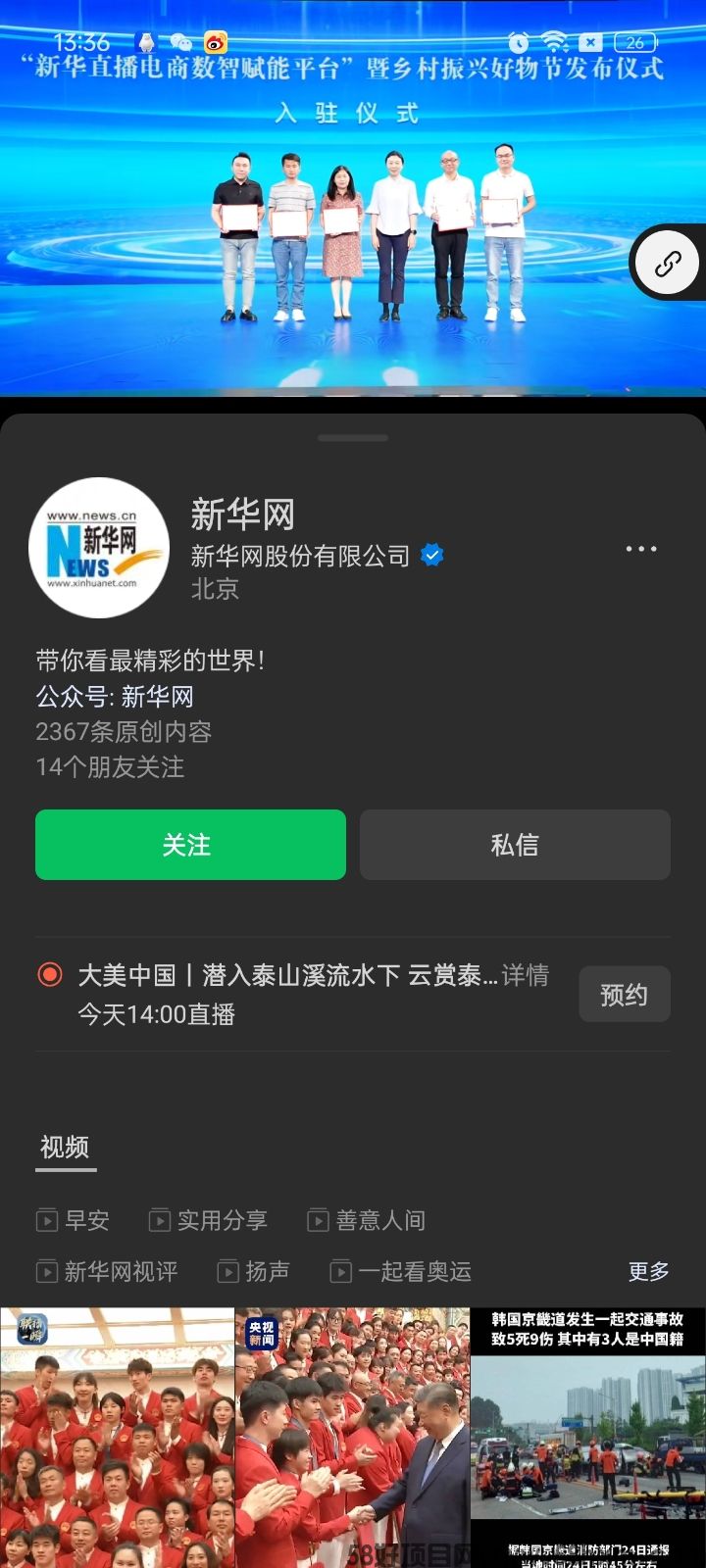This screenshot has height=1568, width=706.
Task: Reserve the 14:00 live stream with 预约
Action: (x=624, y=995)
